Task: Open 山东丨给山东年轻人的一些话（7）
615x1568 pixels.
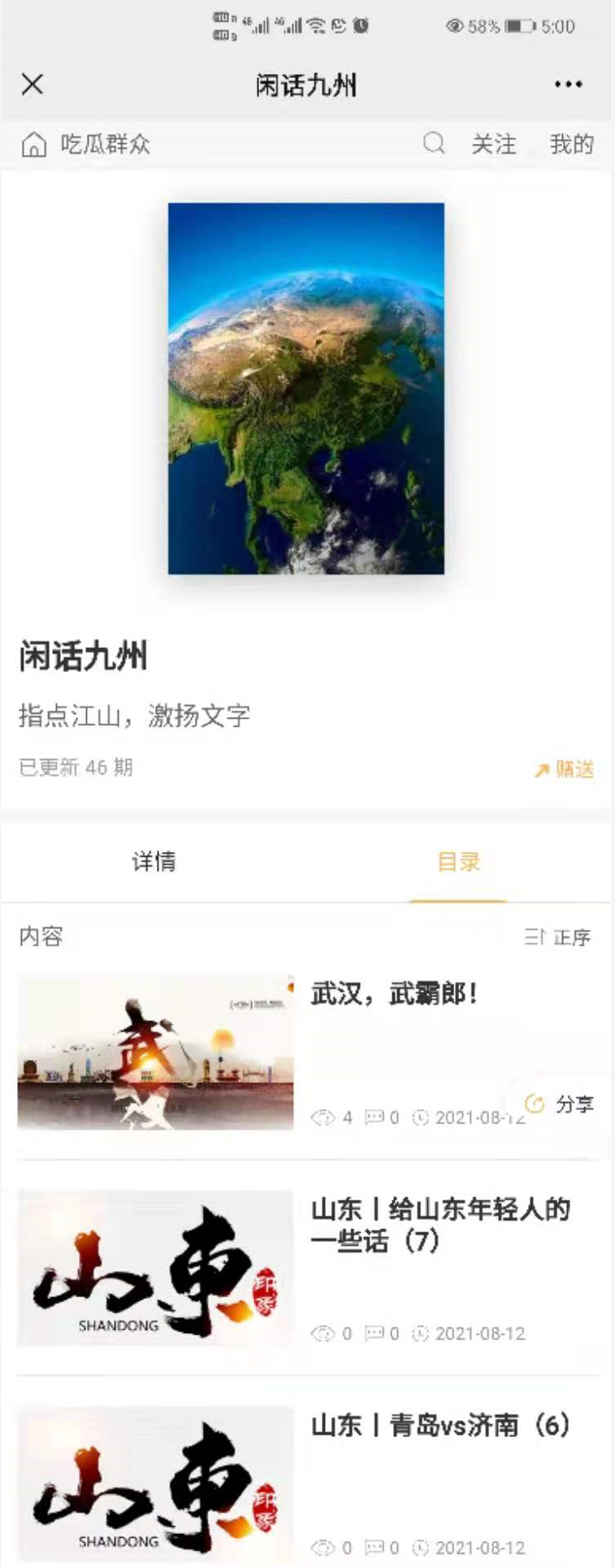Action: 308,1268
